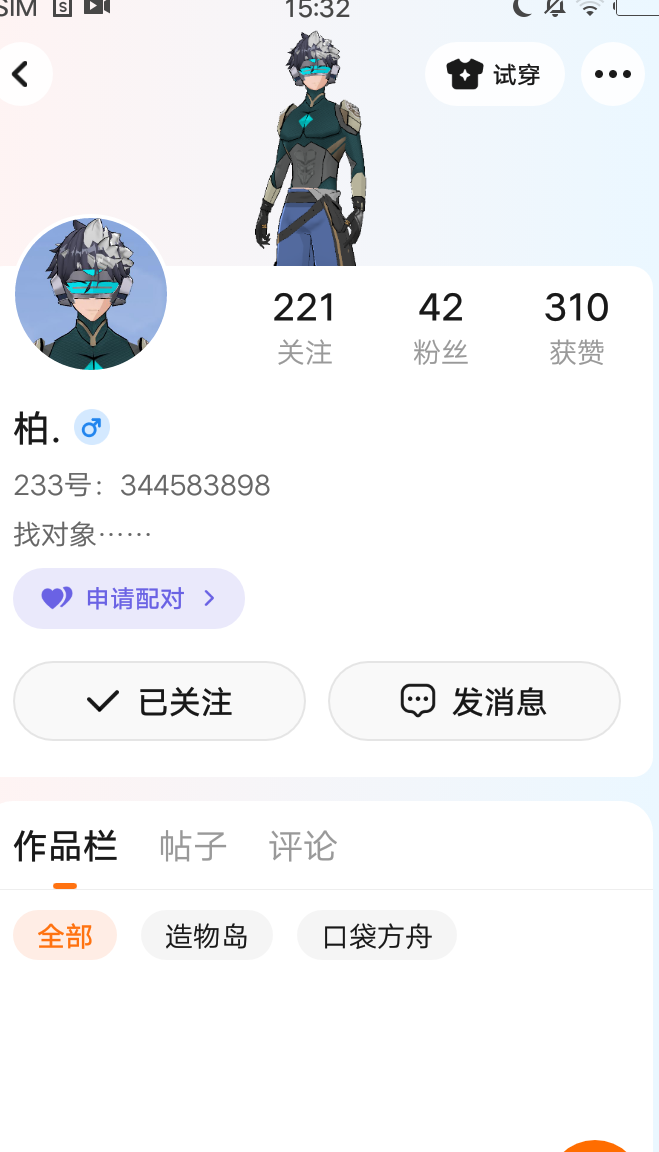View the 42 粉丝 followers list

tap(440, 326)
